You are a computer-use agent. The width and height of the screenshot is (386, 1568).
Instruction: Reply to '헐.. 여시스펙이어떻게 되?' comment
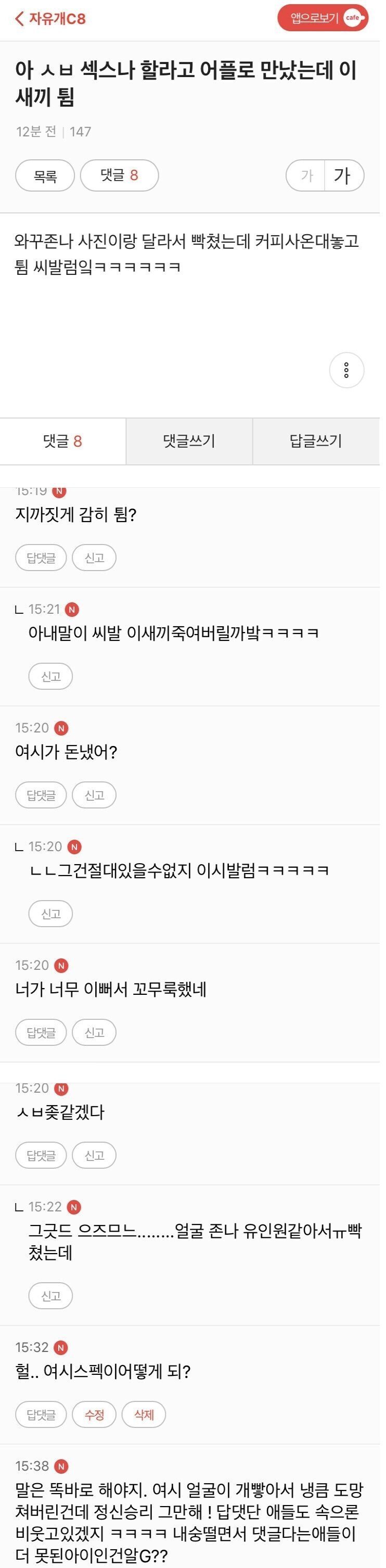coord(41,1414)
